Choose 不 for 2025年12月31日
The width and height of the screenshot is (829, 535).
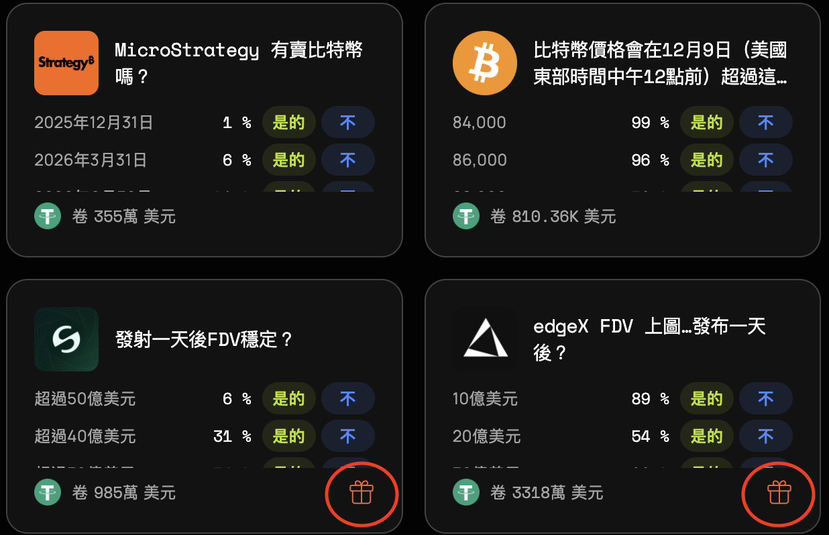(348, 123)
